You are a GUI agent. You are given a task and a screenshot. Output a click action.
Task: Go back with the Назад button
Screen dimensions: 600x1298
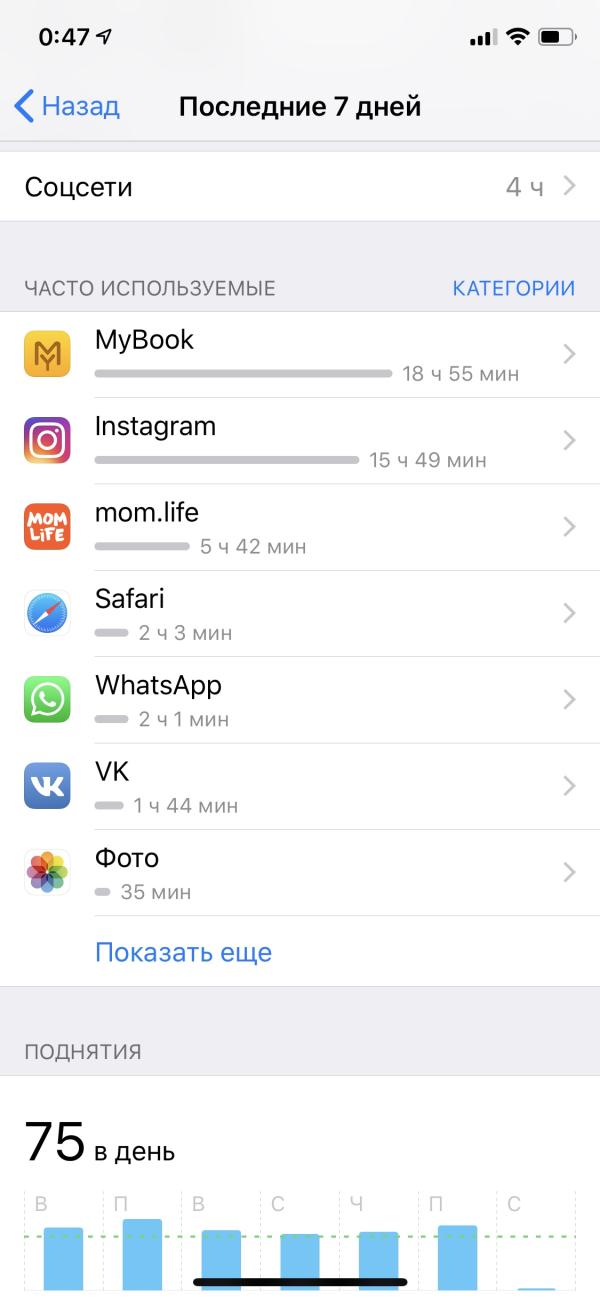pyautogui.click(x=67, y=106)
